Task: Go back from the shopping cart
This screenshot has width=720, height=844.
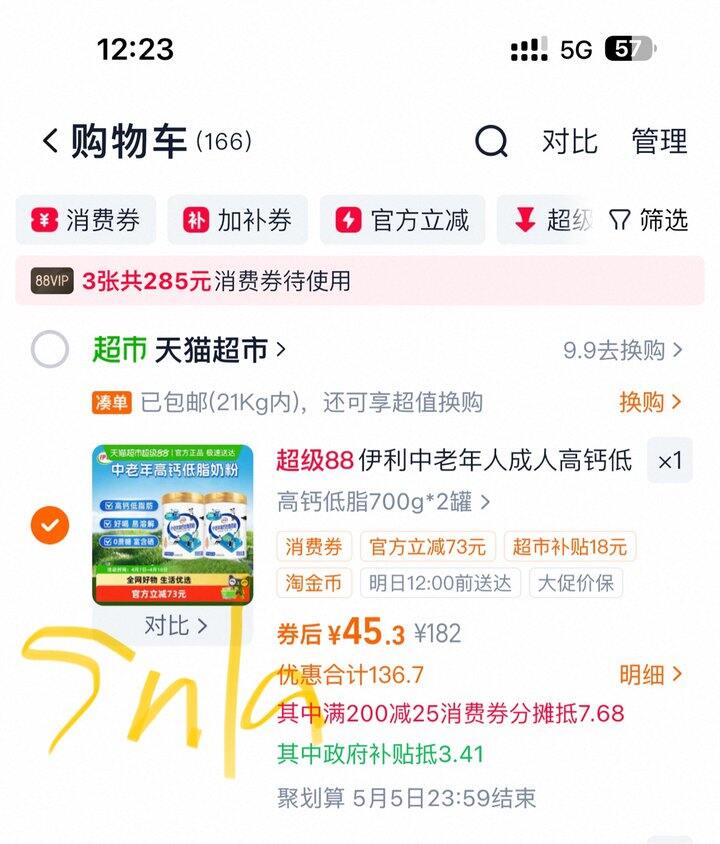Action: point(50,141)
